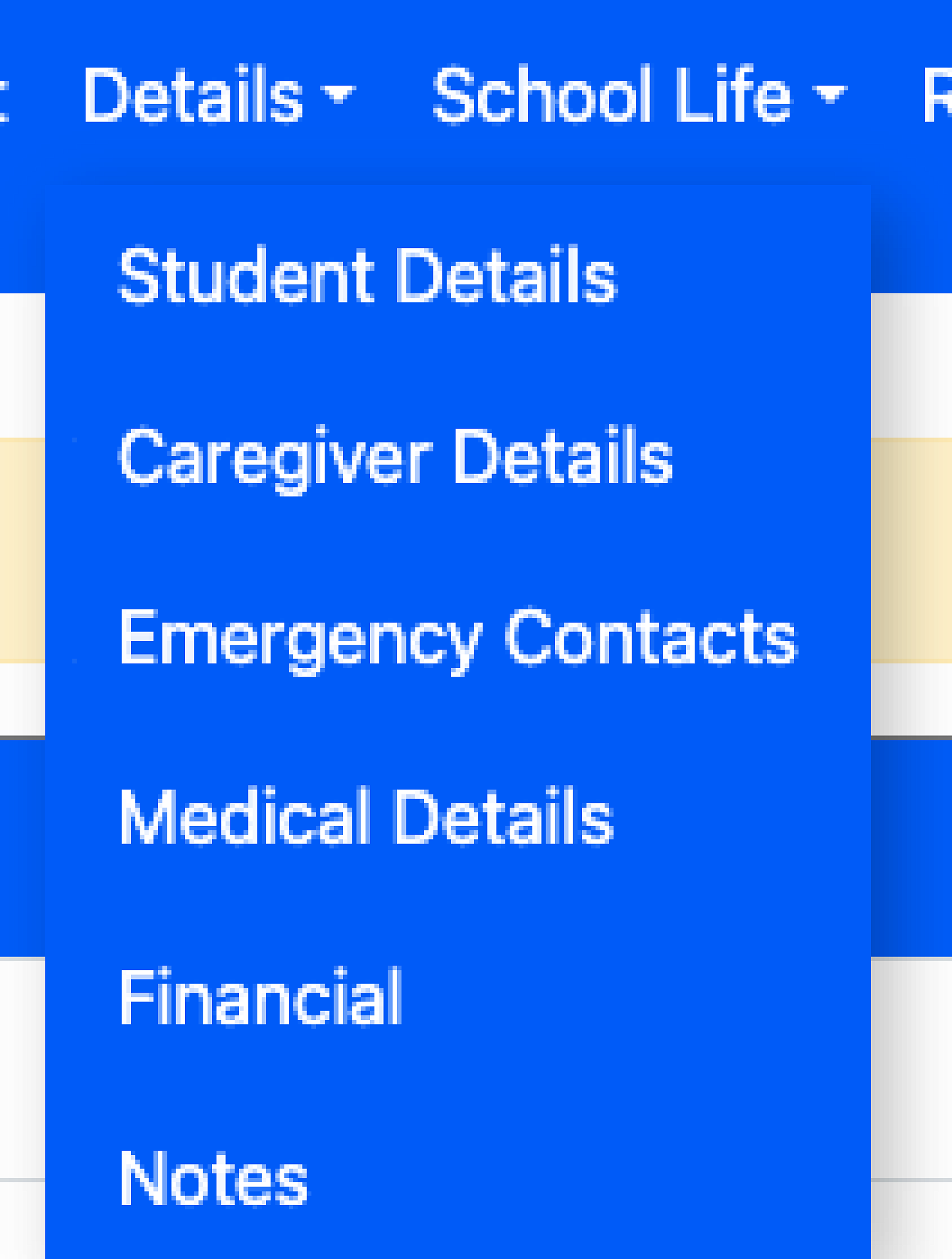This screenshot has height=1259, width=952.
Task: Go to Emergency Contacts
Action: [x=458, y=638]
